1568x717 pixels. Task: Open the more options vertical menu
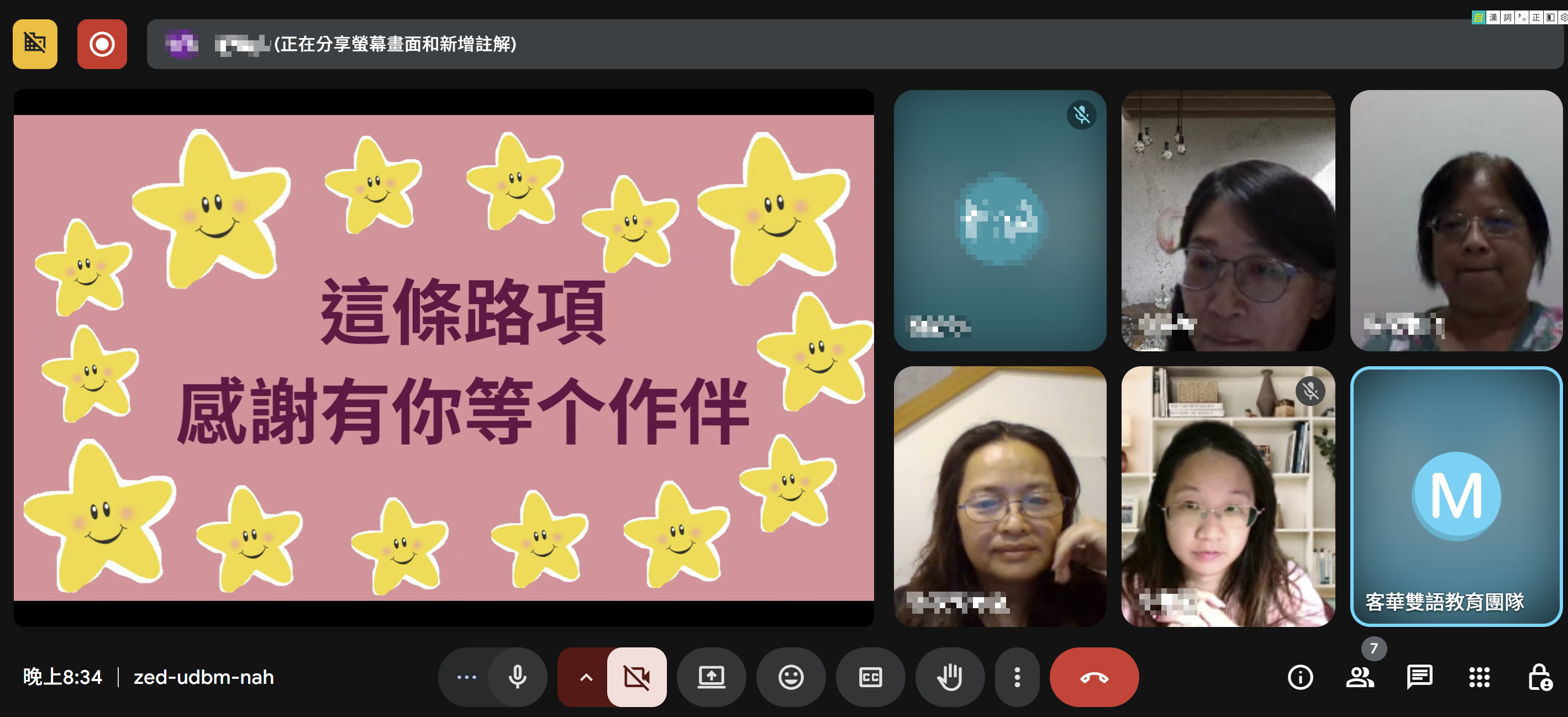tap(1017, 677)
